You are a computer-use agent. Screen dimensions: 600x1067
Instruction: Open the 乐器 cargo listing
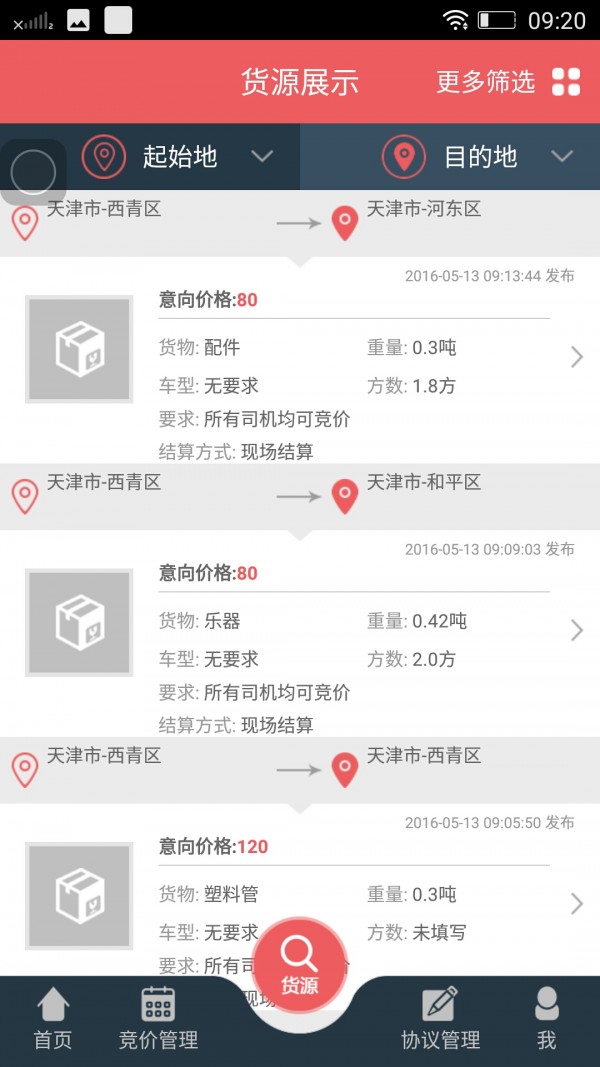300,634
